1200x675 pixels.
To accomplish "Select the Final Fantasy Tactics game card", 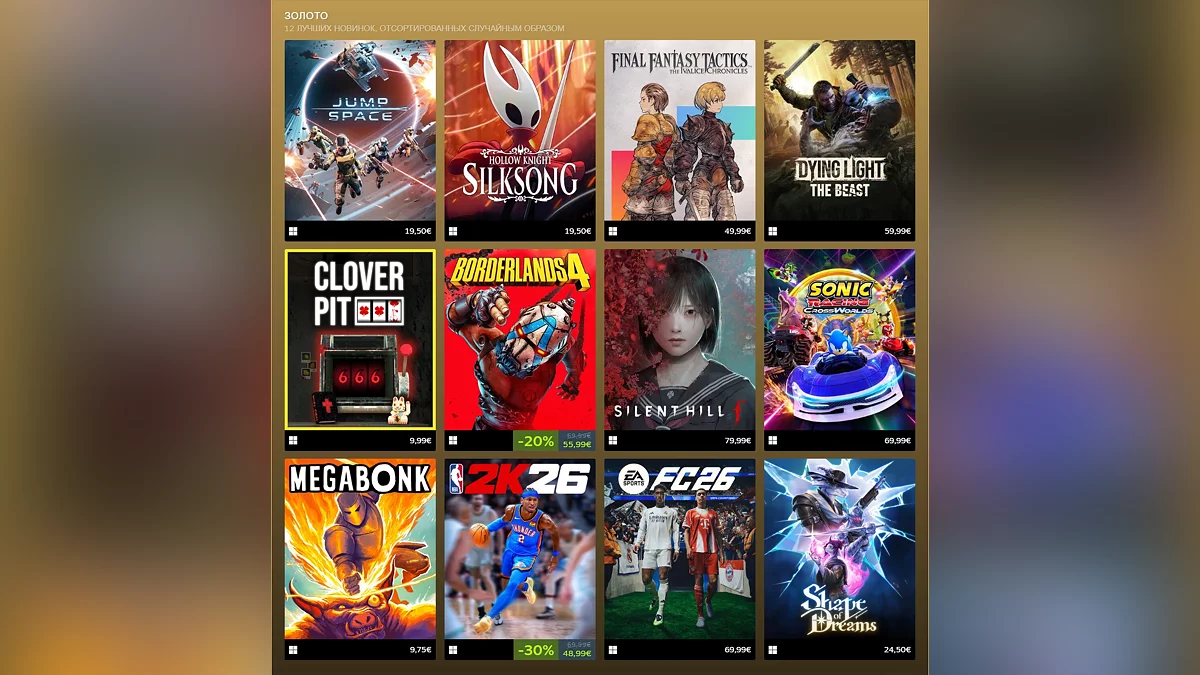I will click(x=680, y=130).
